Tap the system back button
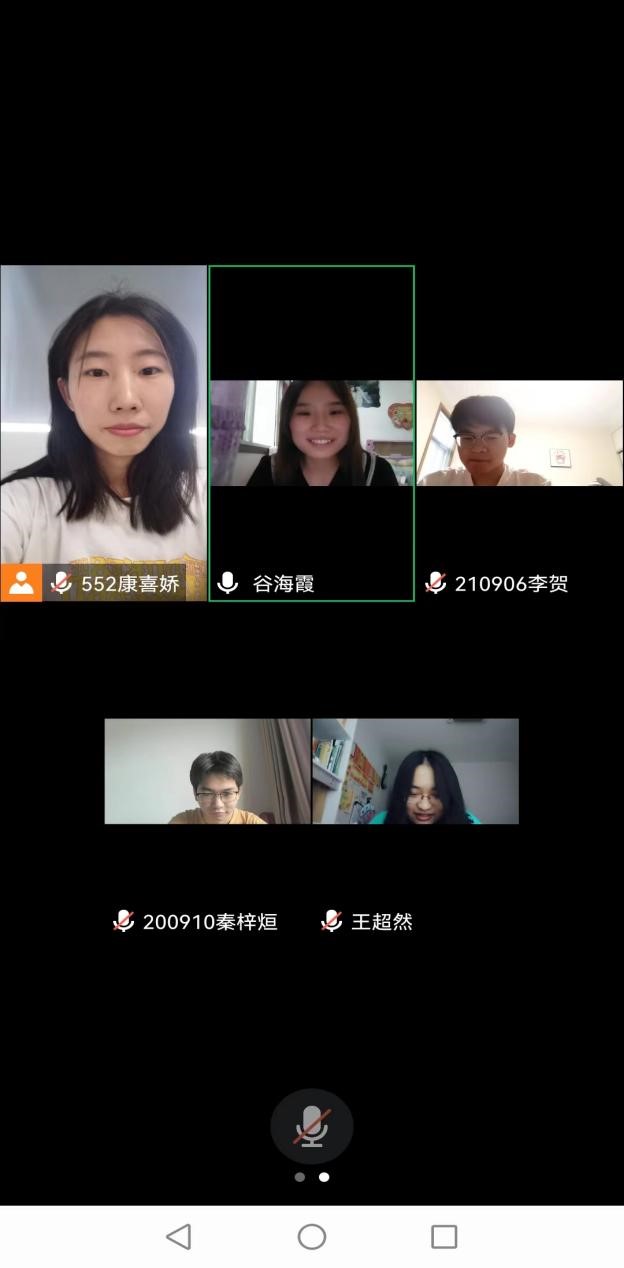 point(179,1237)
